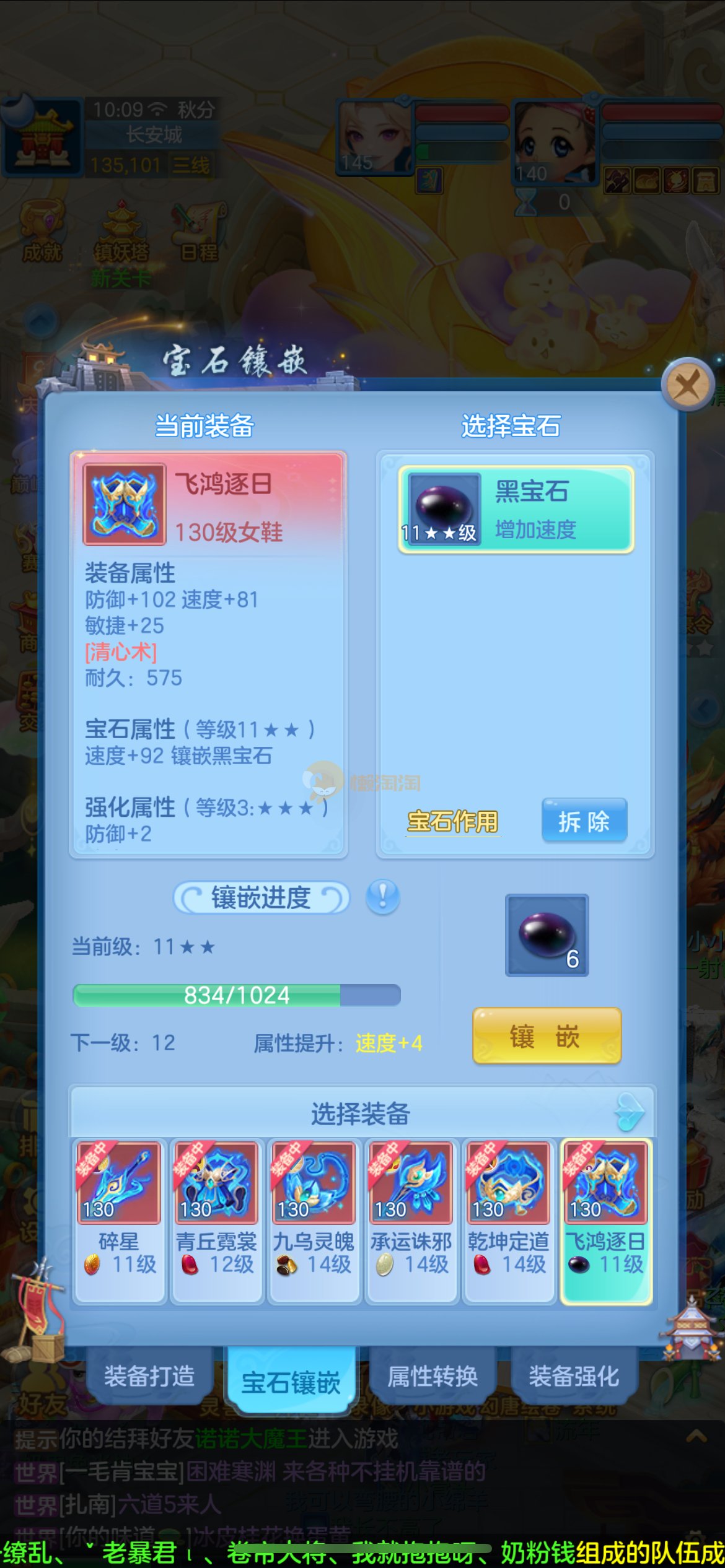Tap 拆除 to remove the gem
This screenshot has height=1568, width=725.
[x=584, y=821]
